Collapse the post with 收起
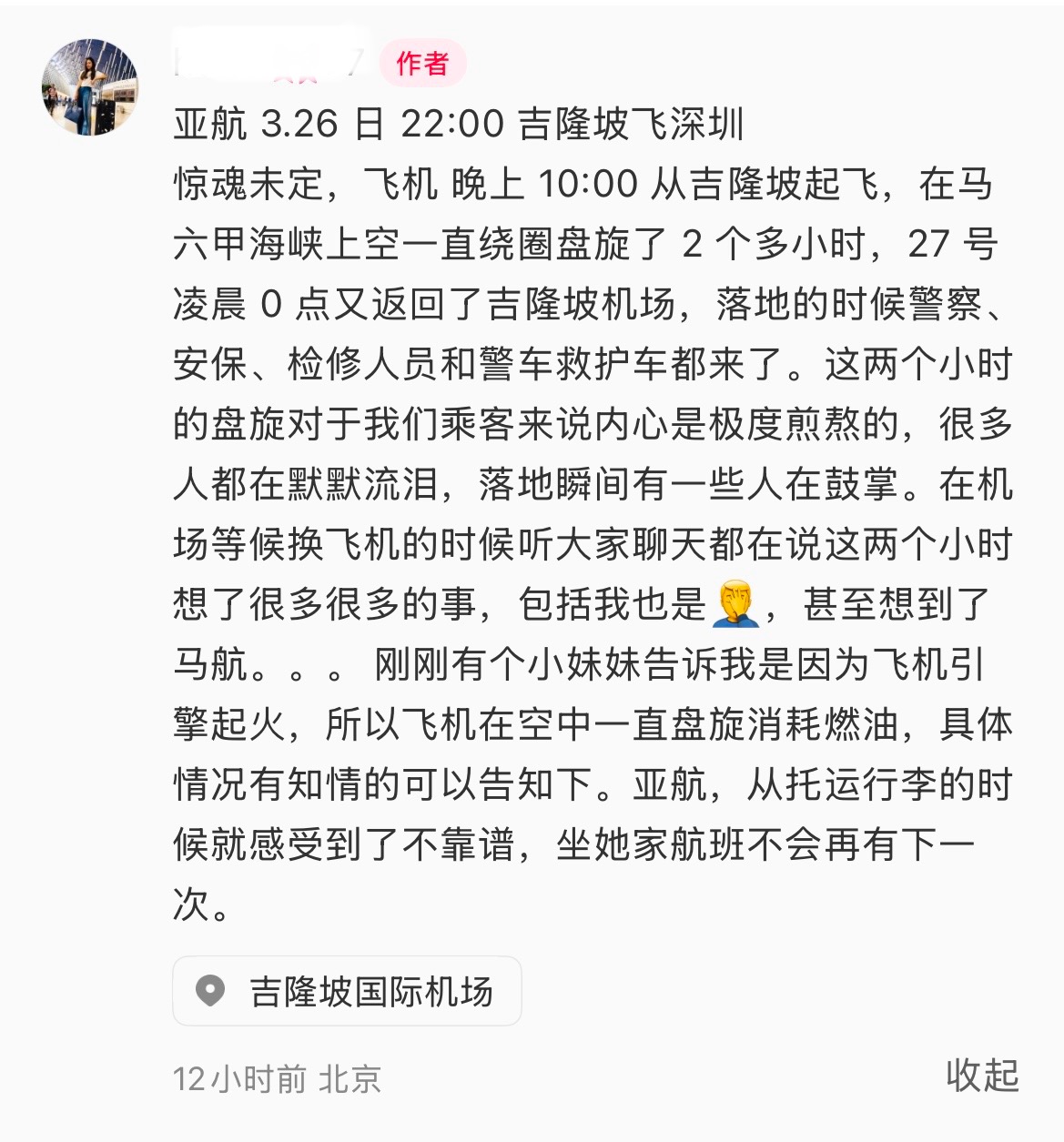1064x1142 pixels. point(982,1075)
